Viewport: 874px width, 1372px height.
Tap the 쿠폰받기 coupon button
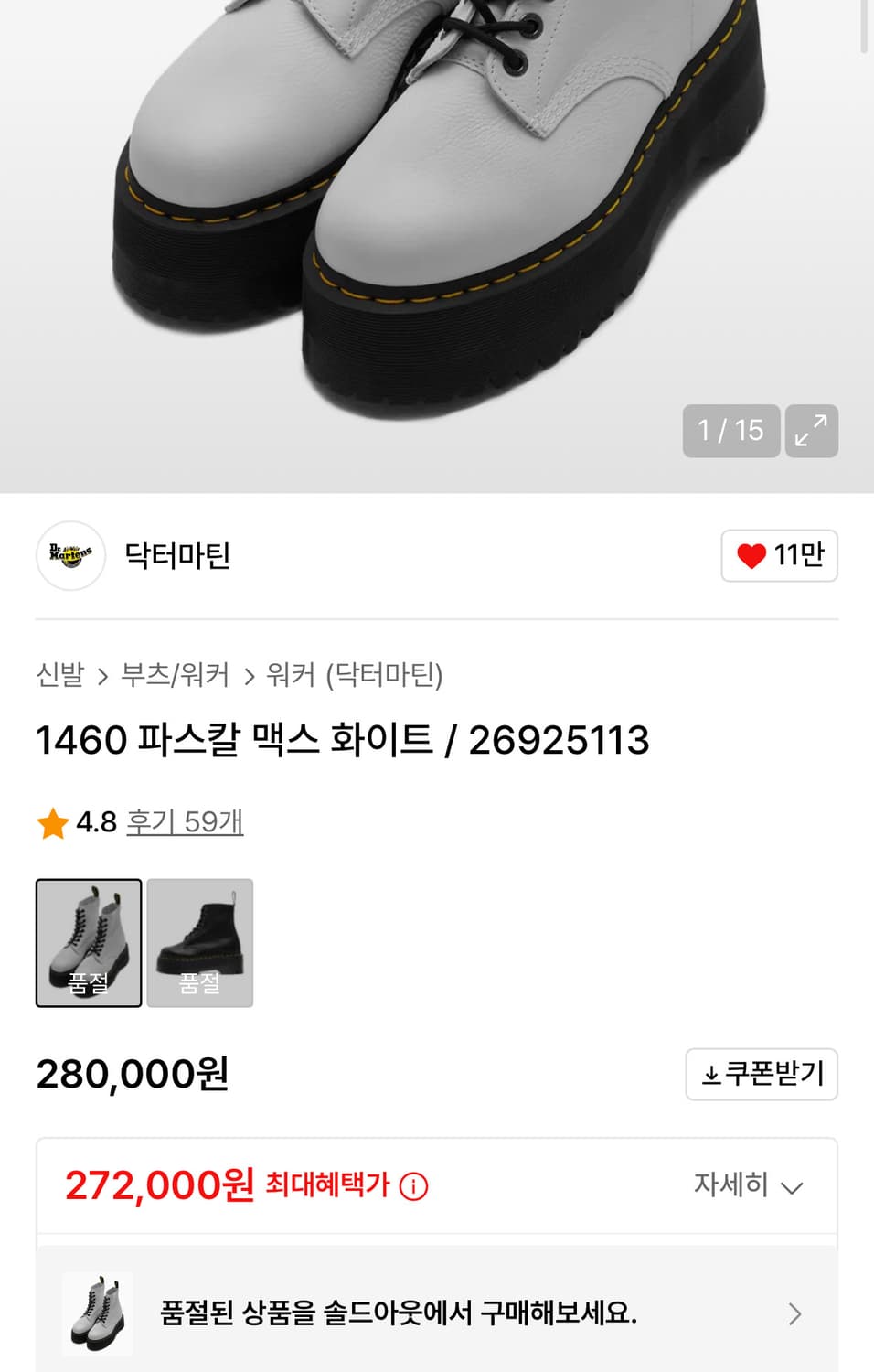pos(762,1075)
